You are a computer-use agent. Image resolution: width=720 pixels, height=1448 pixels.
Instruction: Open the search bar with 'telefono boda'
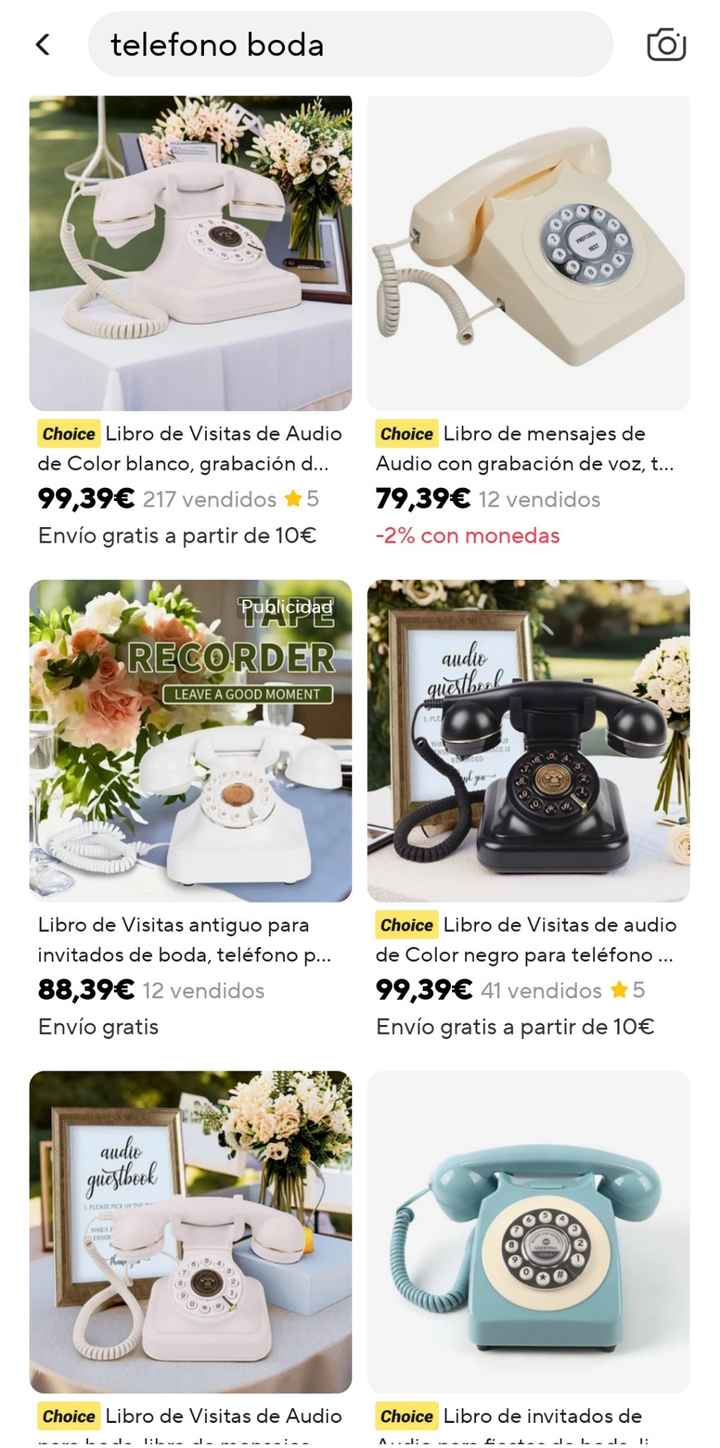point(352,44)
